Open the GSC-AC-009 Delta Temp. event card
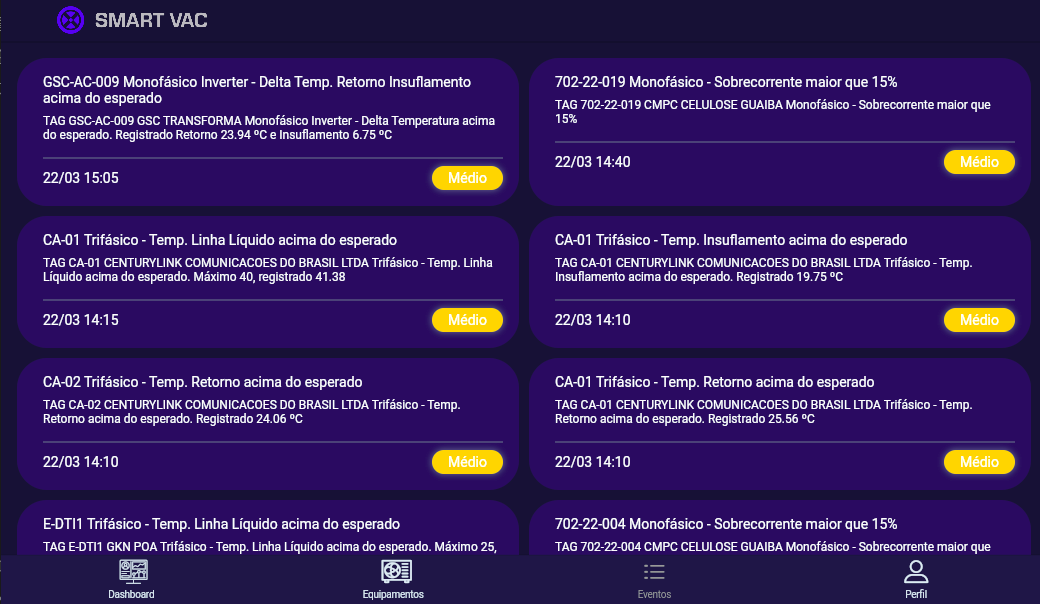 [268, 130]
